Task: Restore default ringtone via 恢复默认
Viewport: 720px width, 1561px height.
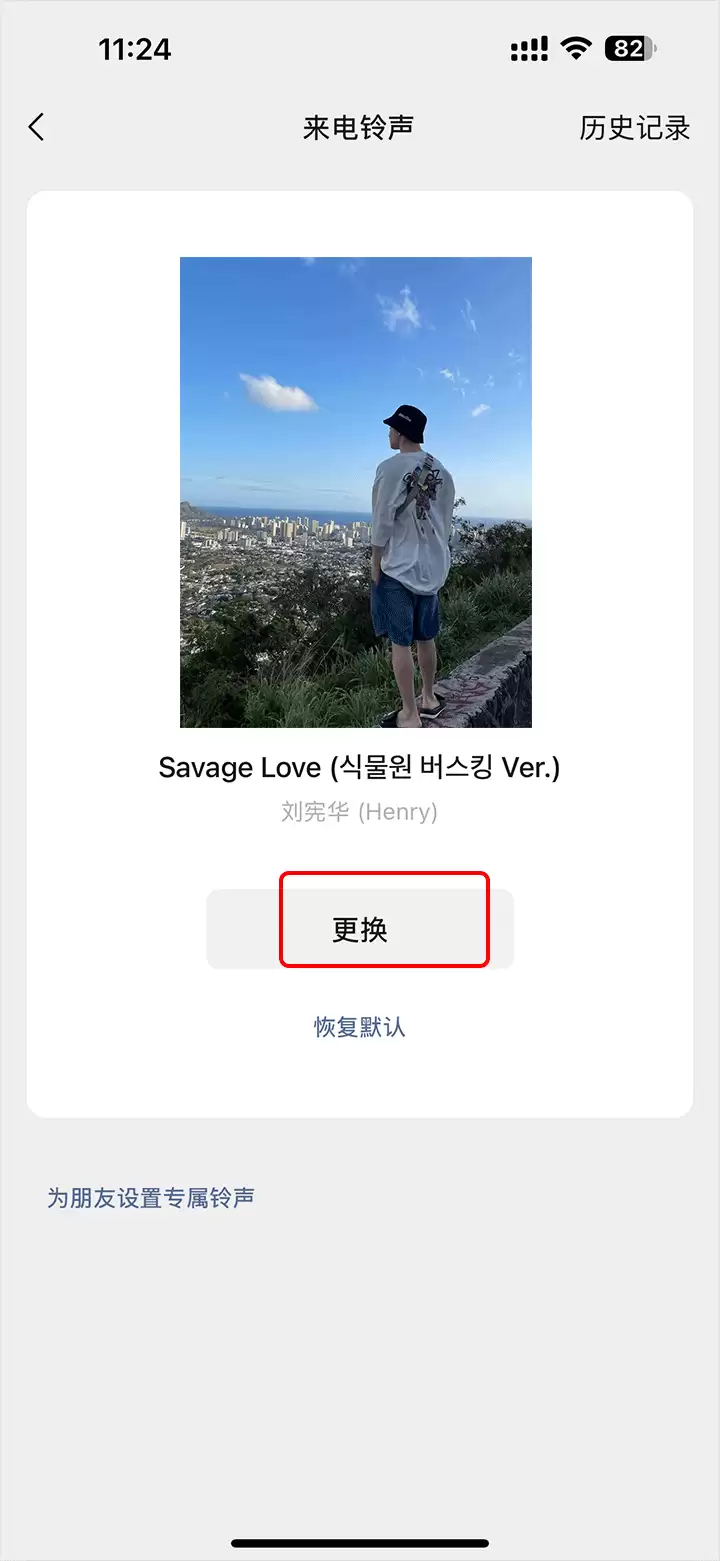Action: click(360, 1027)
